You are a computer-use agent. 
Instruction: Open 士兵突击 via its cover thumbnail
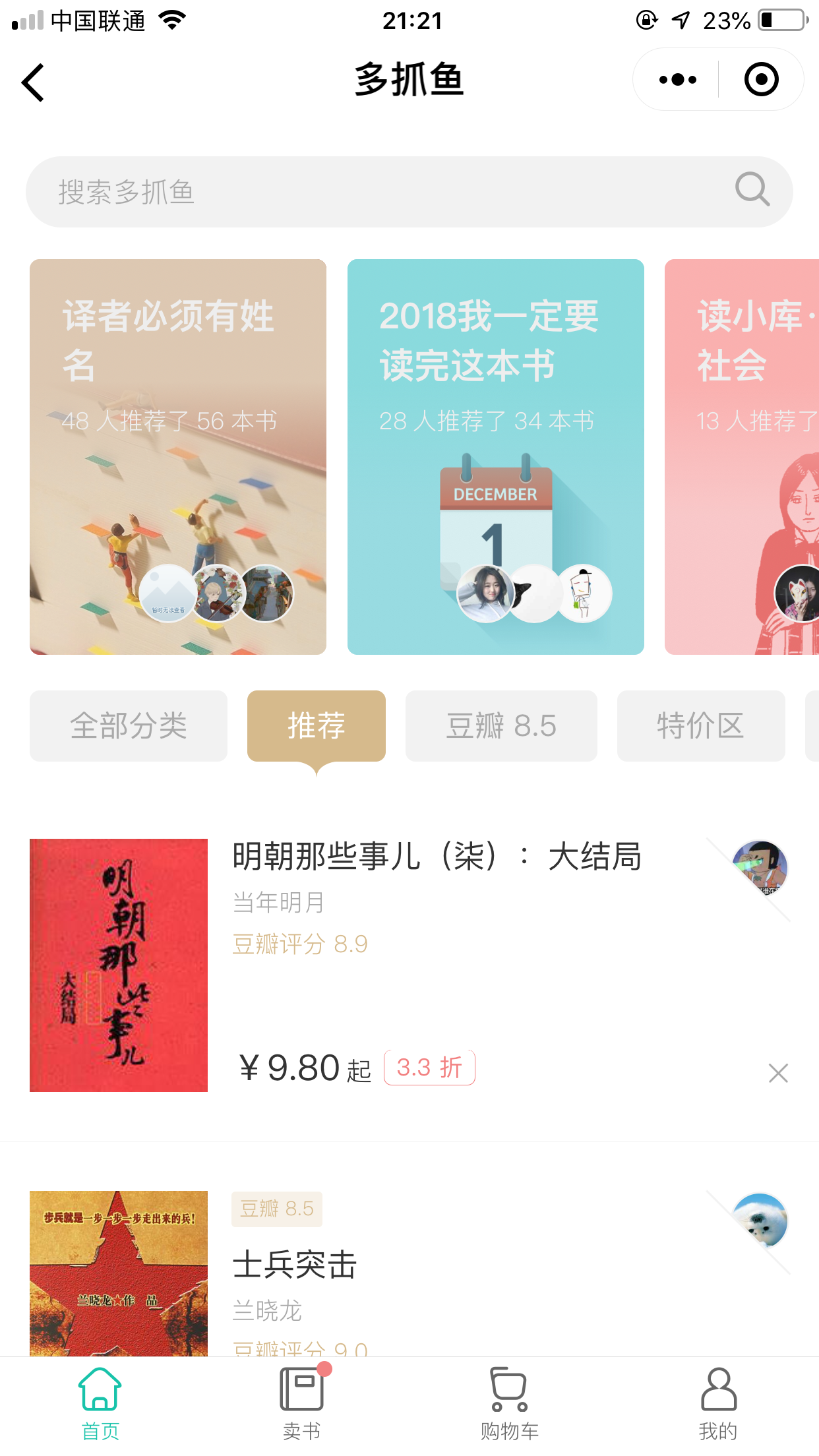[x=118, y=1273]
